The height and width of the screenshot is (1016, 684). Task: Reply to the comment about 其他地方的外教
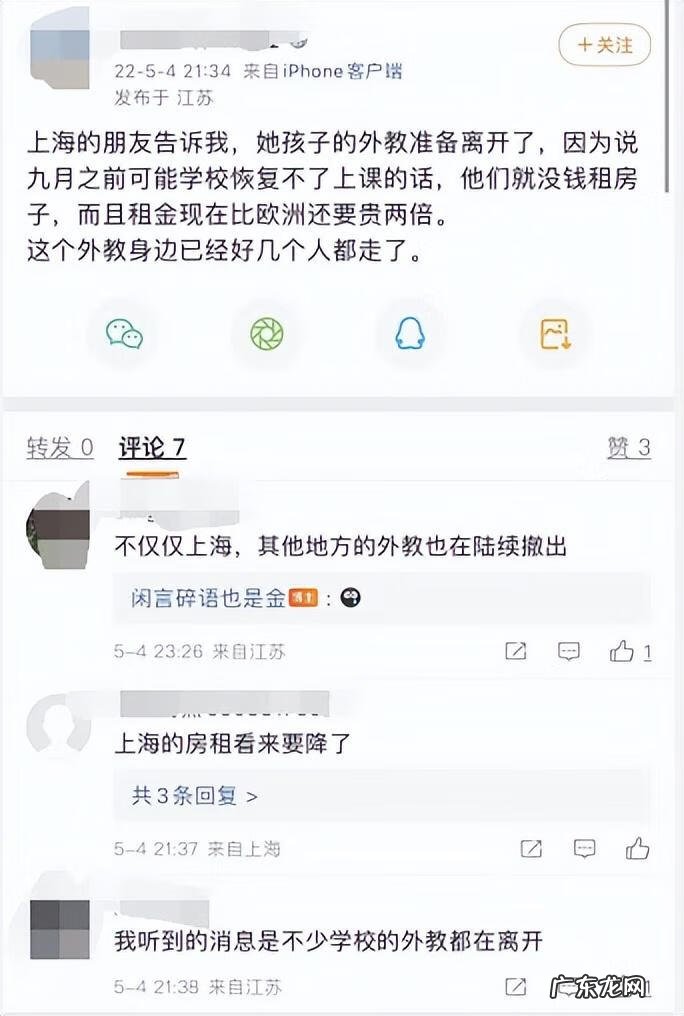tap(568, 652)
